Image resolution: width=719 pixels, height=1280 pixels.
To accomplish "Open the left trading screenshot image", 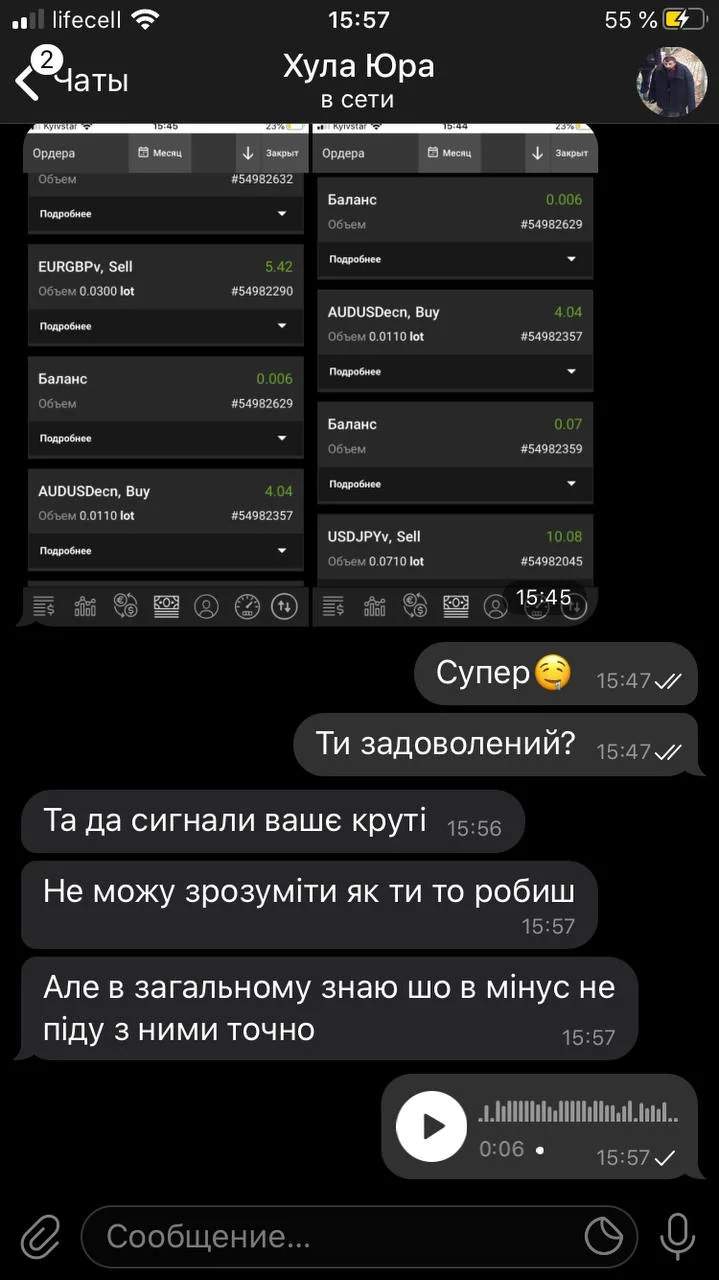I will tap(165, 375).
